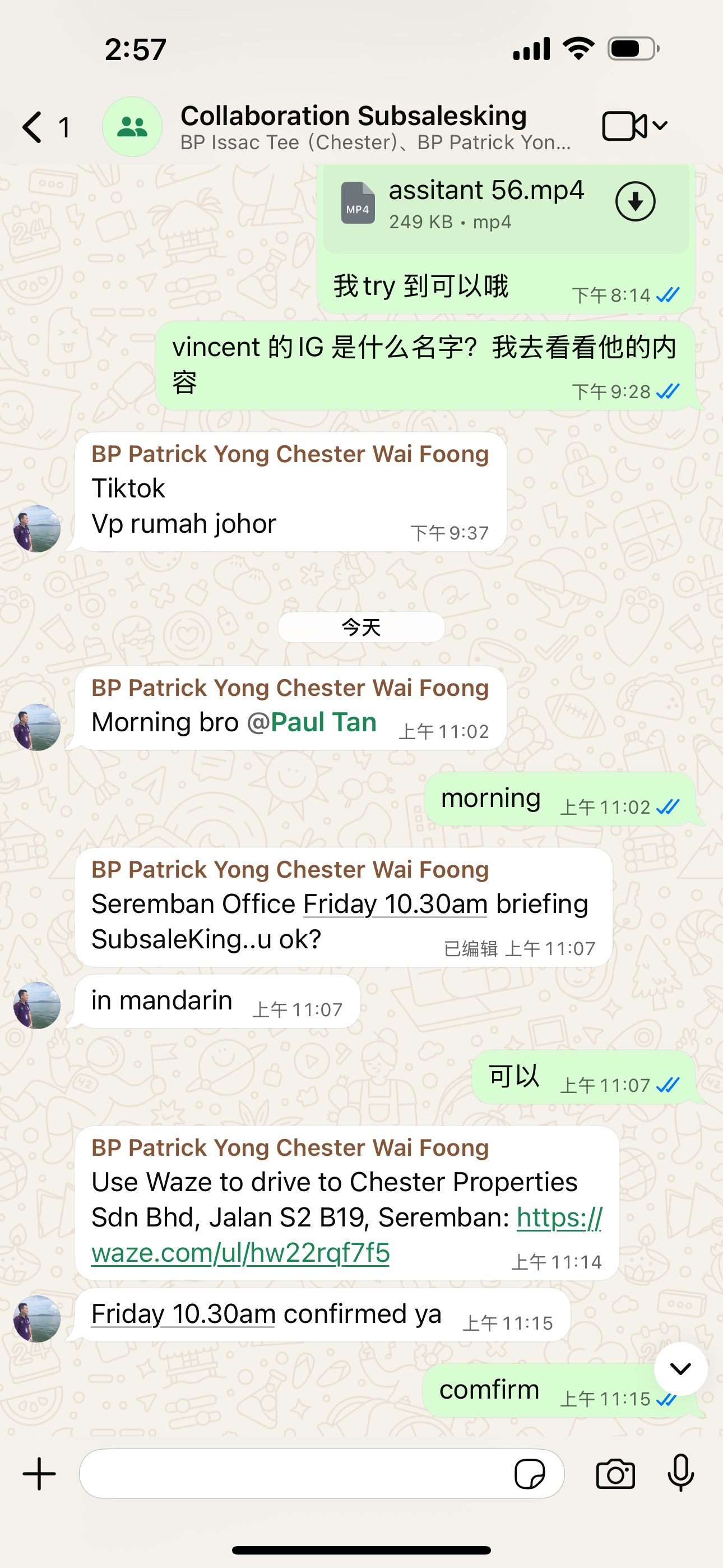The height and width of the screenshot is (1568, 723).
Task: Download the assitant 56.mp4 file
Action: [635, 201]
